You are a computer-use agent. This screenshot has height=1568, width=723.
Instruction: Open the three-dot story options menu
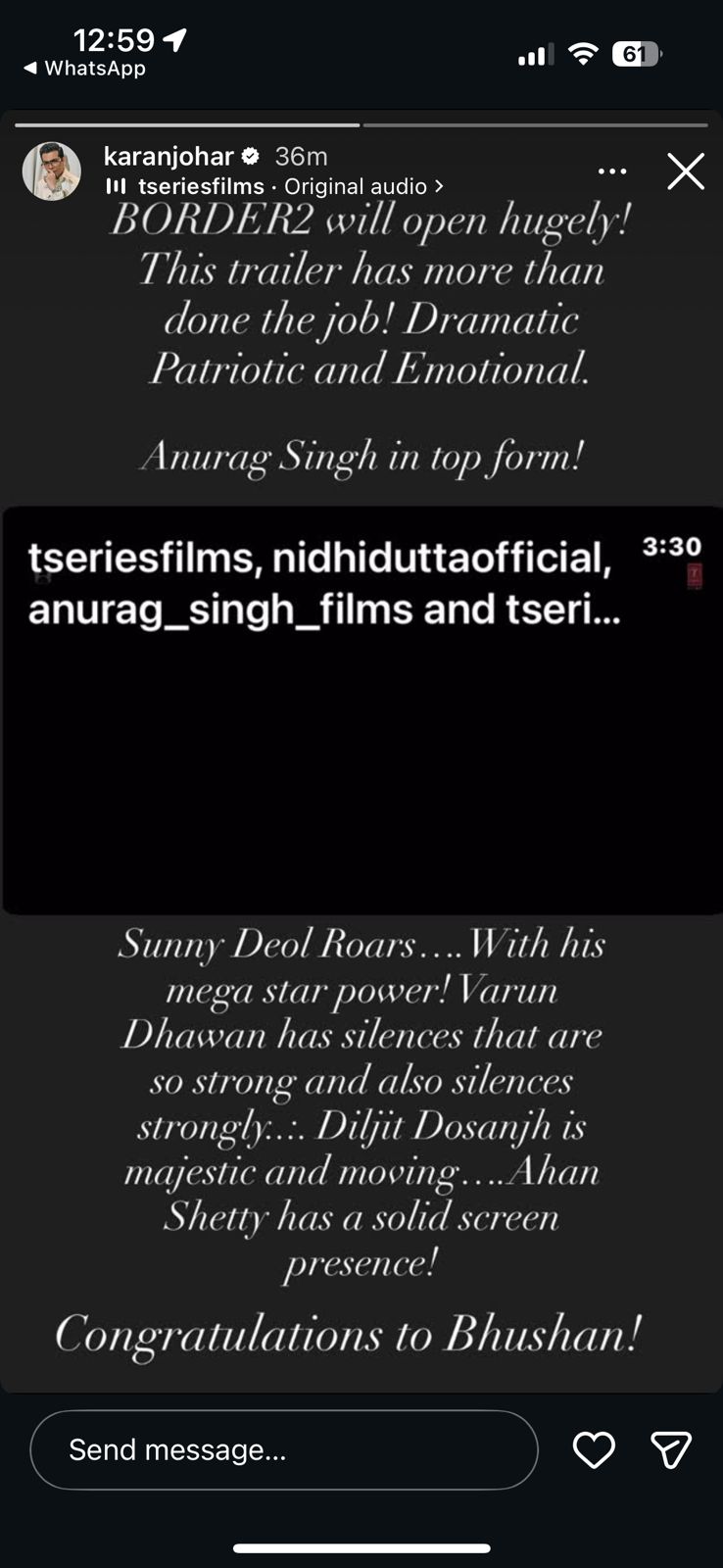coord(612,171)
